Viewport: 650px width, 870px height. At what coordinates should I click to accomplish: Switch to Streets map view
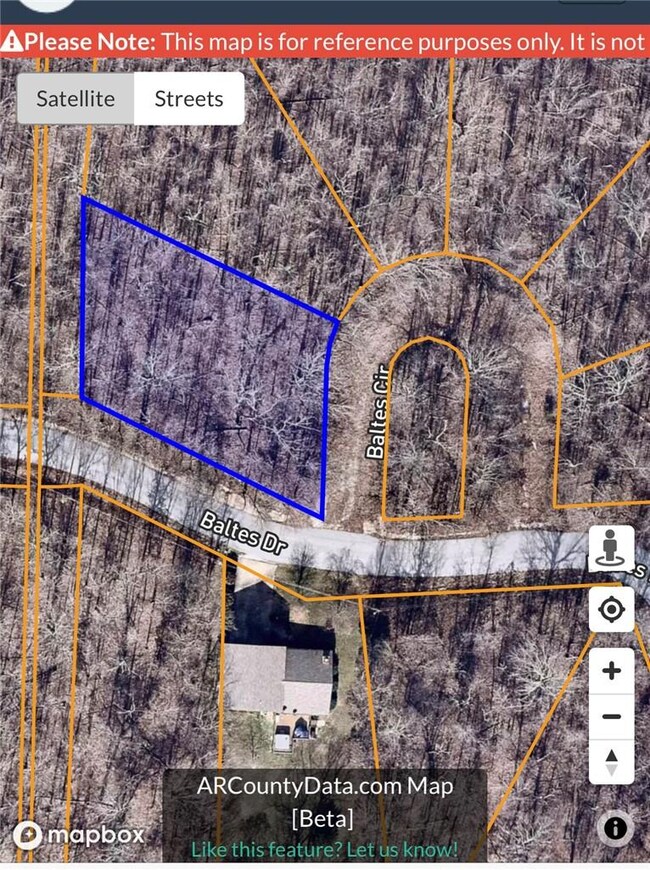coord(189,99)
